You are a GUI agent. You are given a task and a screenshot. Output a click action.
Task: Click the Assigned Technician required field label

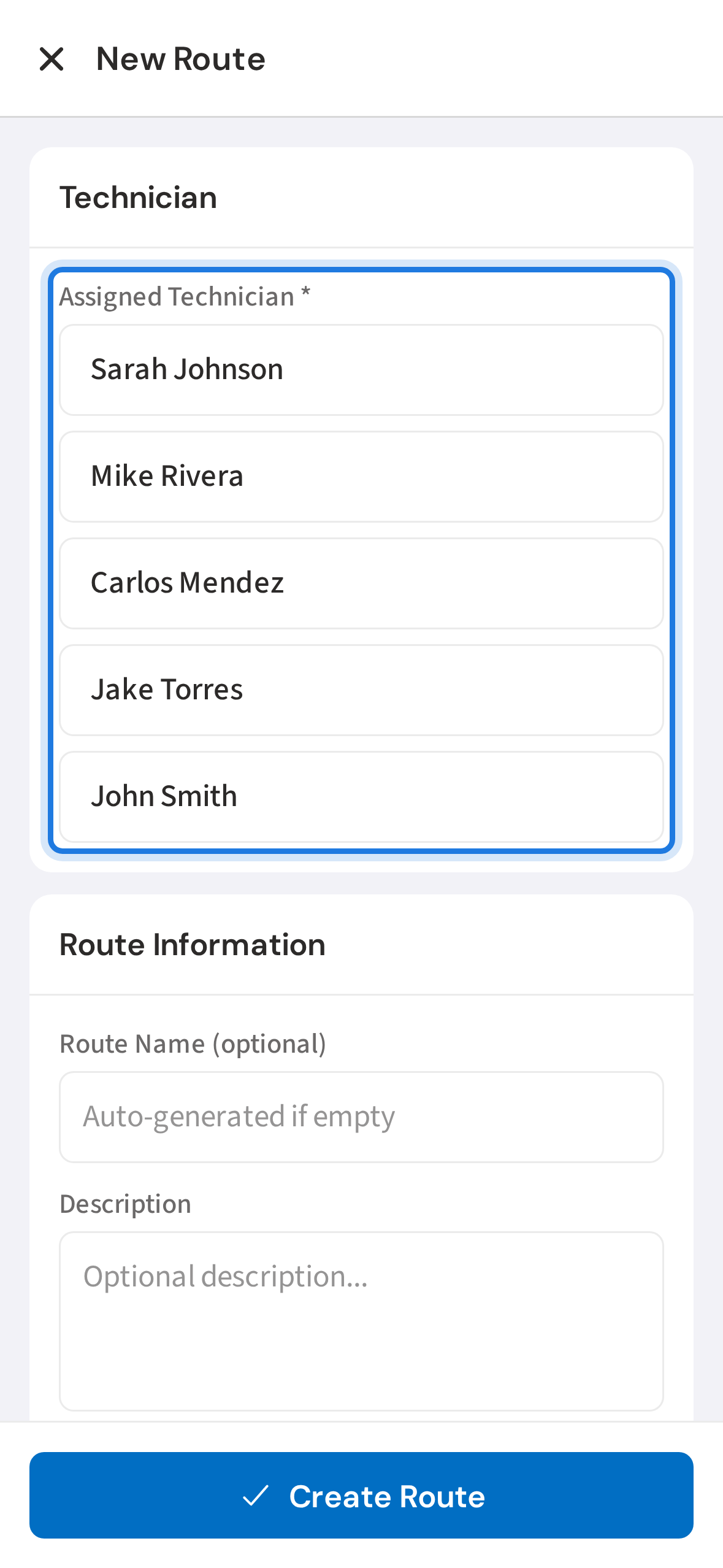(x=183, y=296)
